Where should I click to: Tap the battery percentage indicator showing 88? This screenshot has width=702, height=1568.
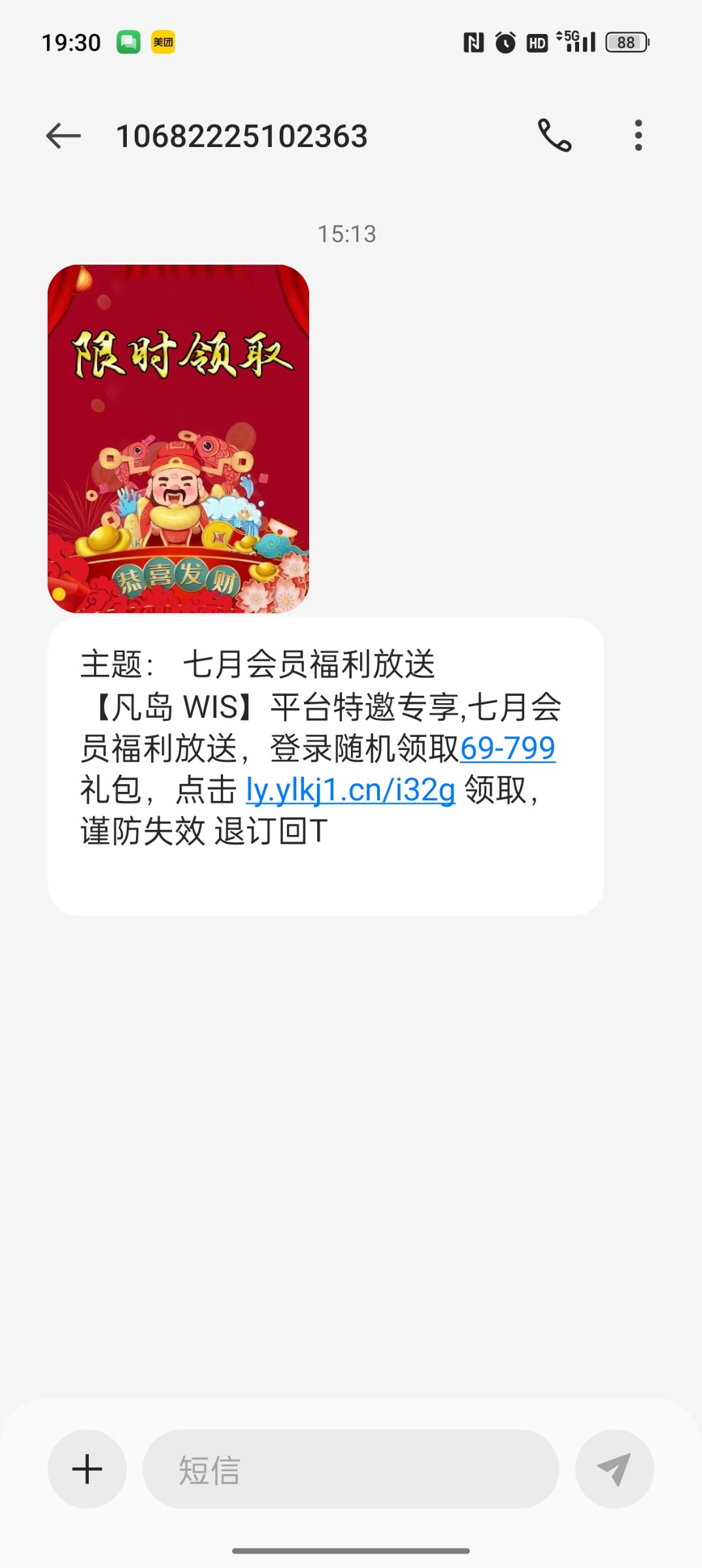[626, 41]
